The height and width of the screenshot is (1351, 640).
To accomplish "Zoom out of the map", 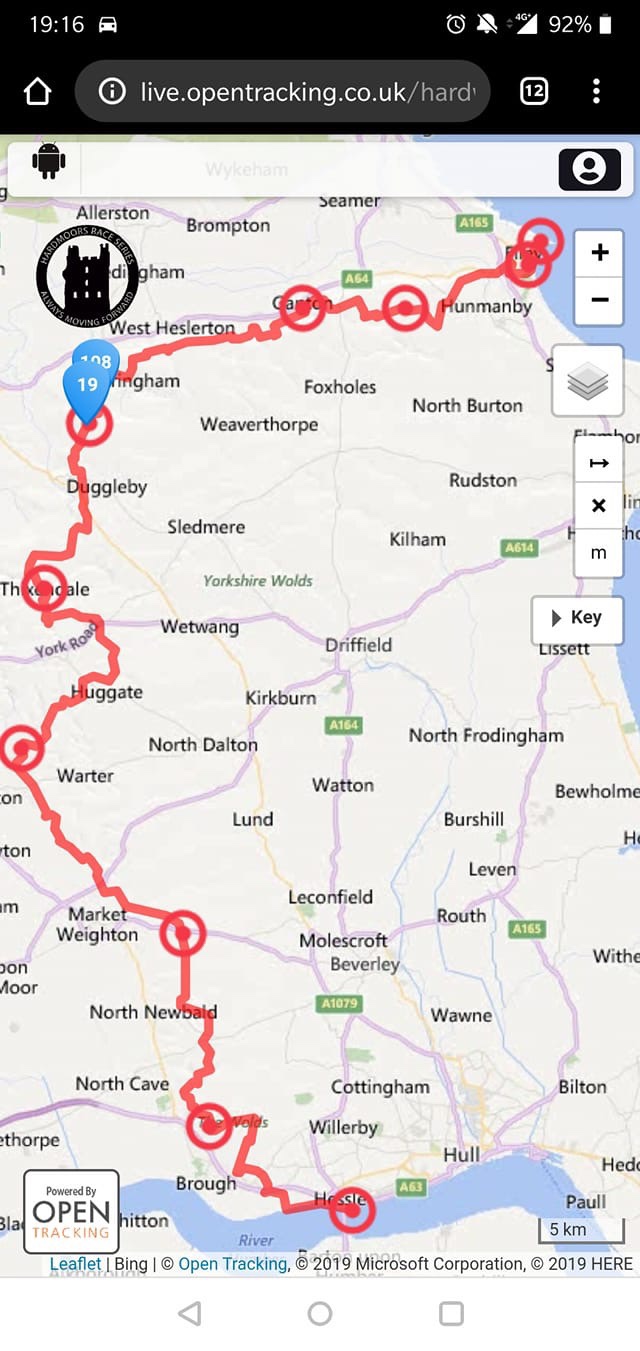I will (600, 299).
